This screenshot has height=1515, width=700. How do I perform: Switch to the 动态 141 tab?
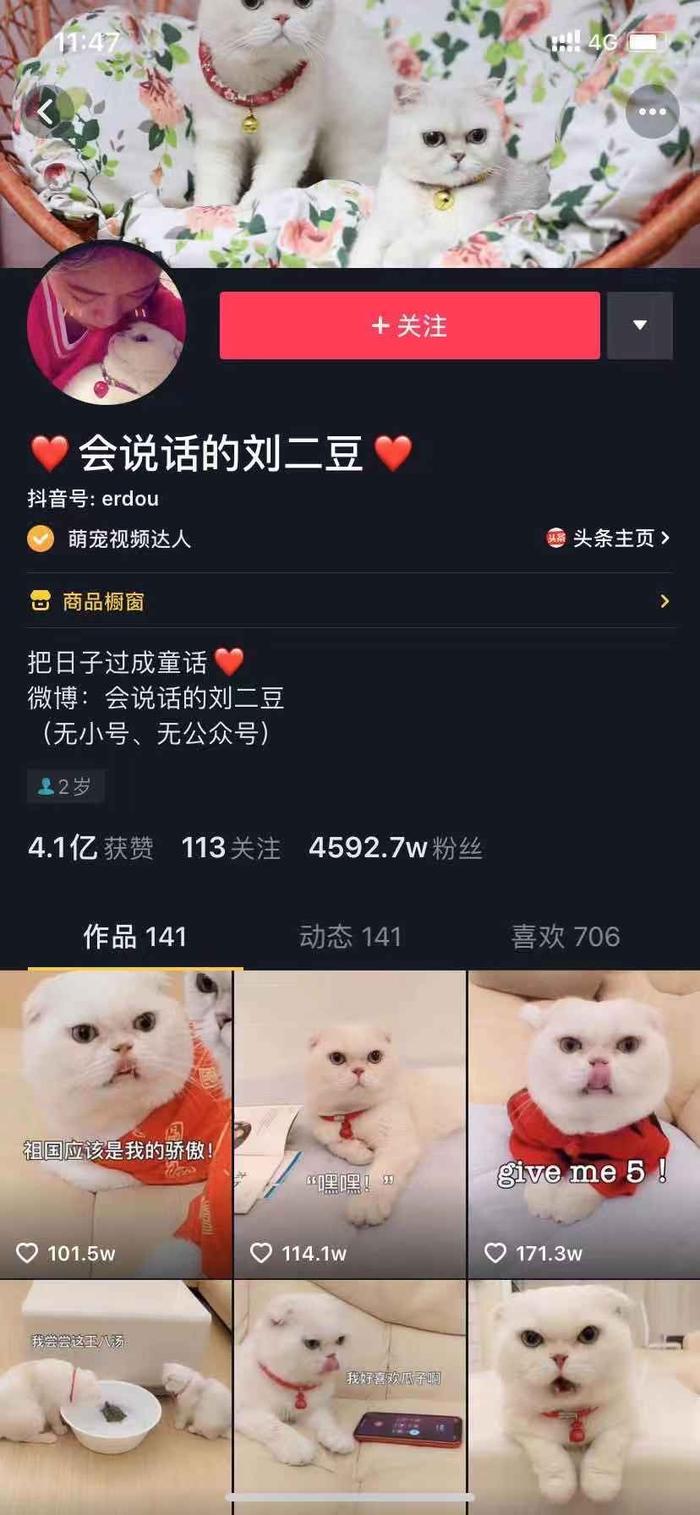pos(350,937)
